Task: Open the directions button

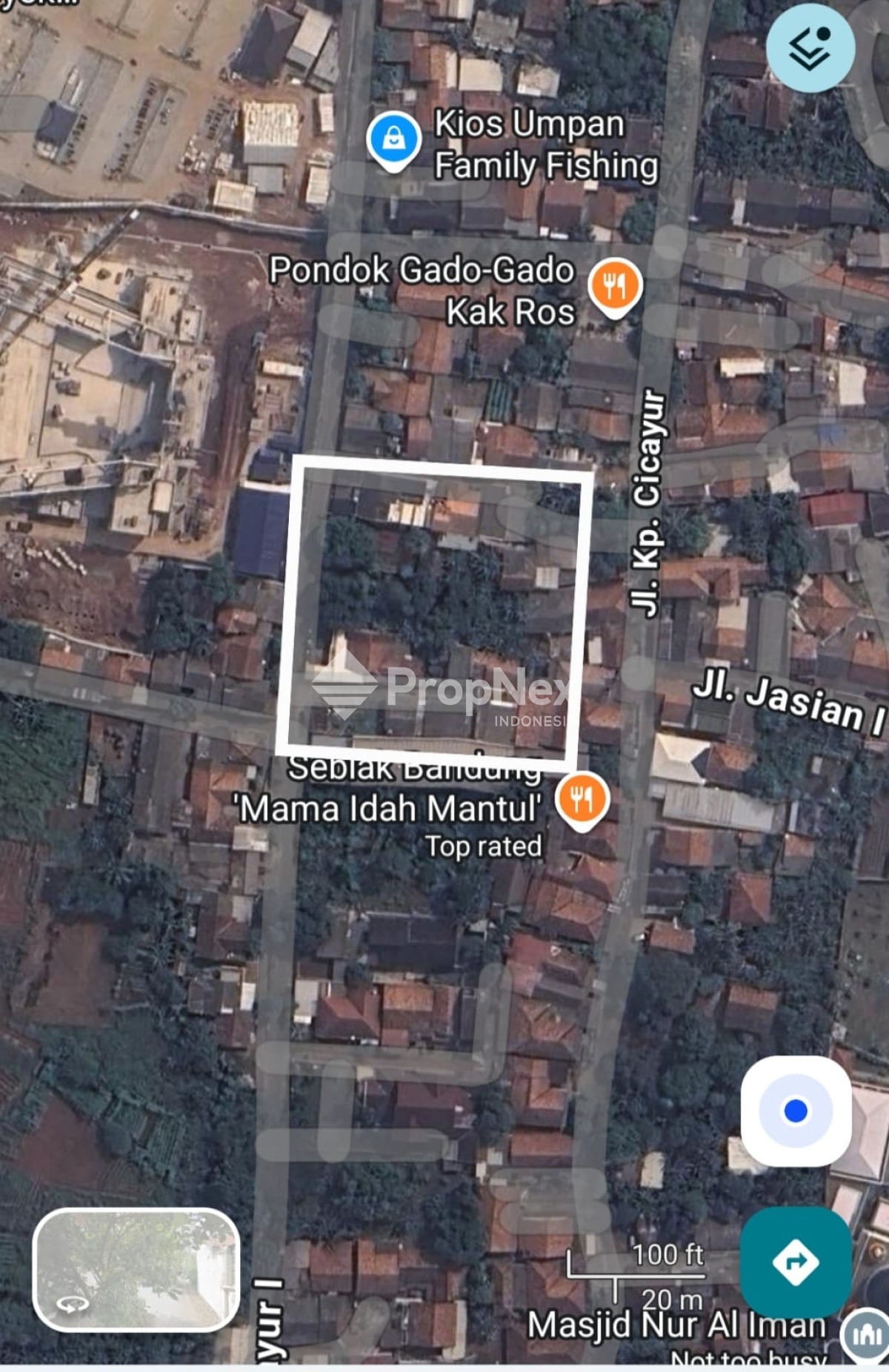Action: [796, 1261]
